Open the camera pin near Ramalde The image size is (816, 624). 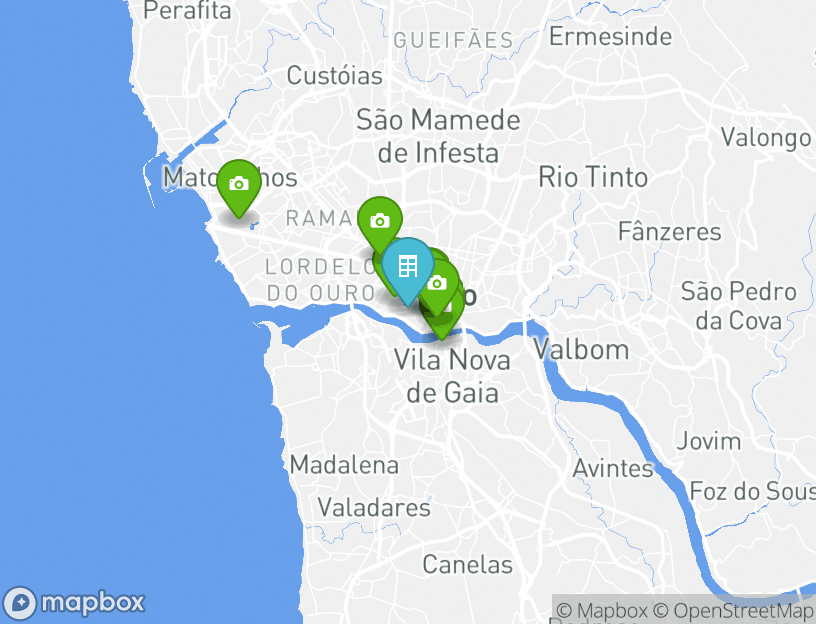coord(379,221)
